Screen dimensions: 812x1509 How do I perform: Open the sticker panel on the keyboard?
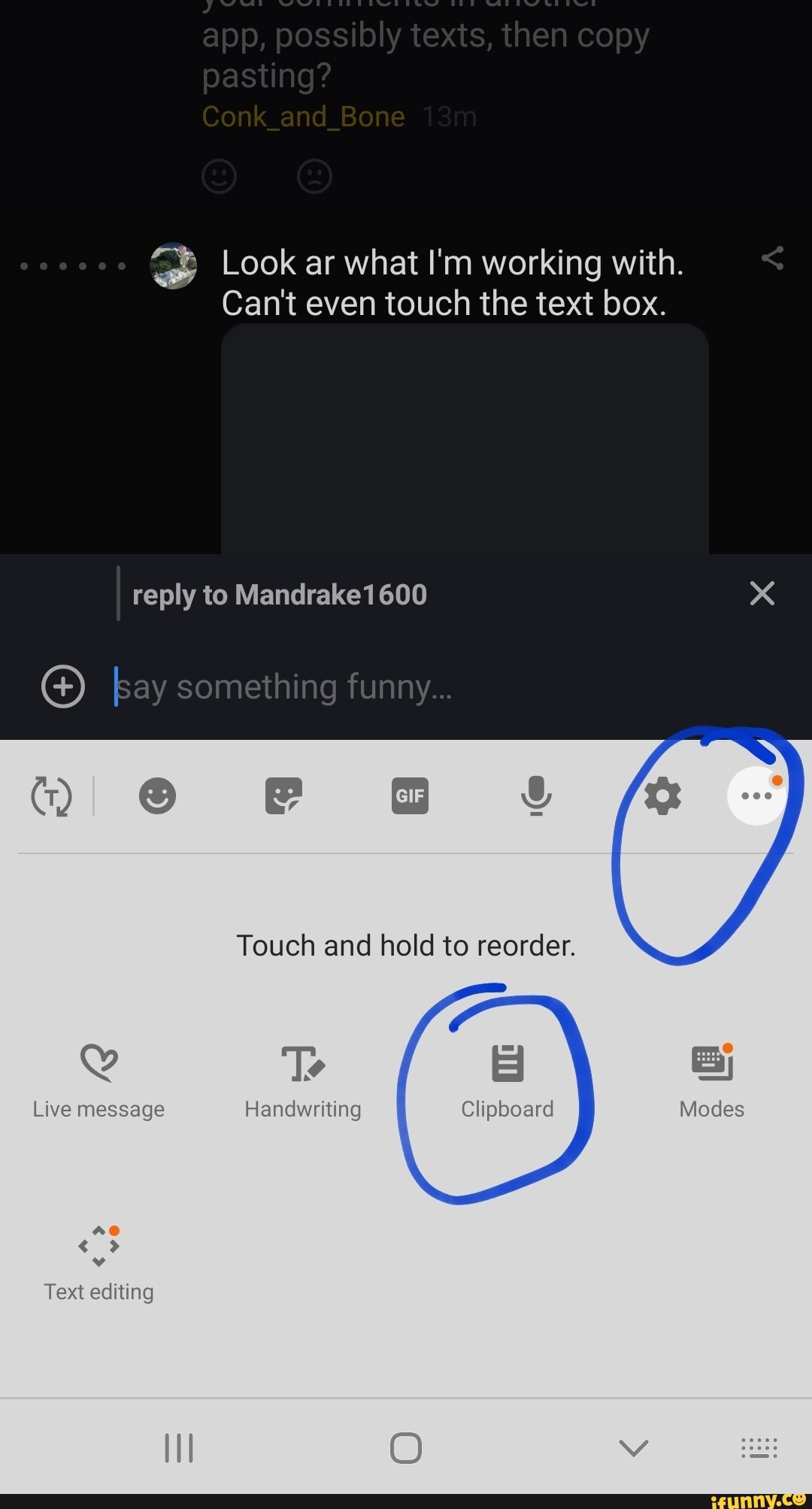coord(283,795)
